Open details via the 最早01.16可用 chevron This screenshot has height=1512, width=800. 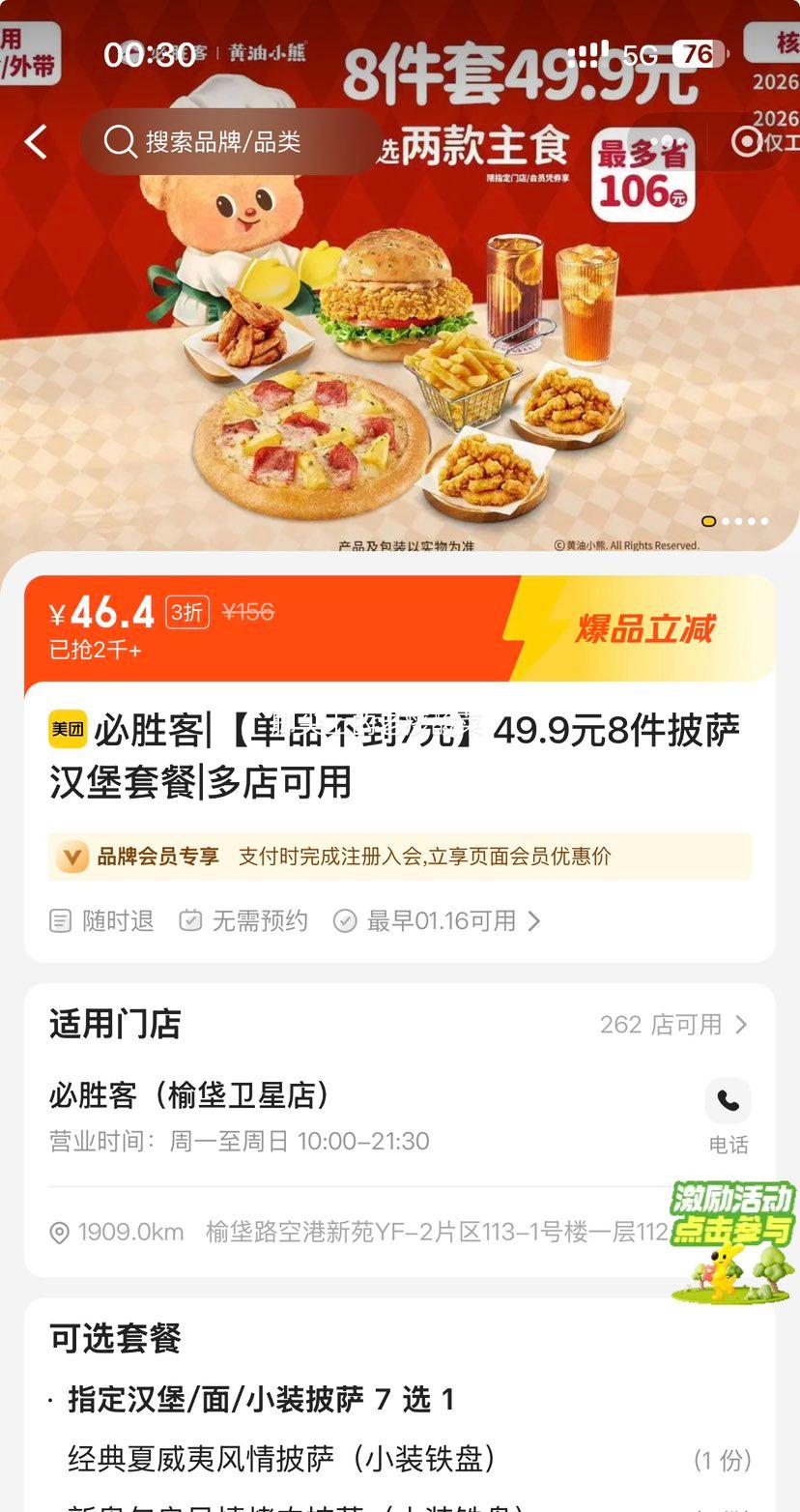pyautogui.click(x=533, y=921)
